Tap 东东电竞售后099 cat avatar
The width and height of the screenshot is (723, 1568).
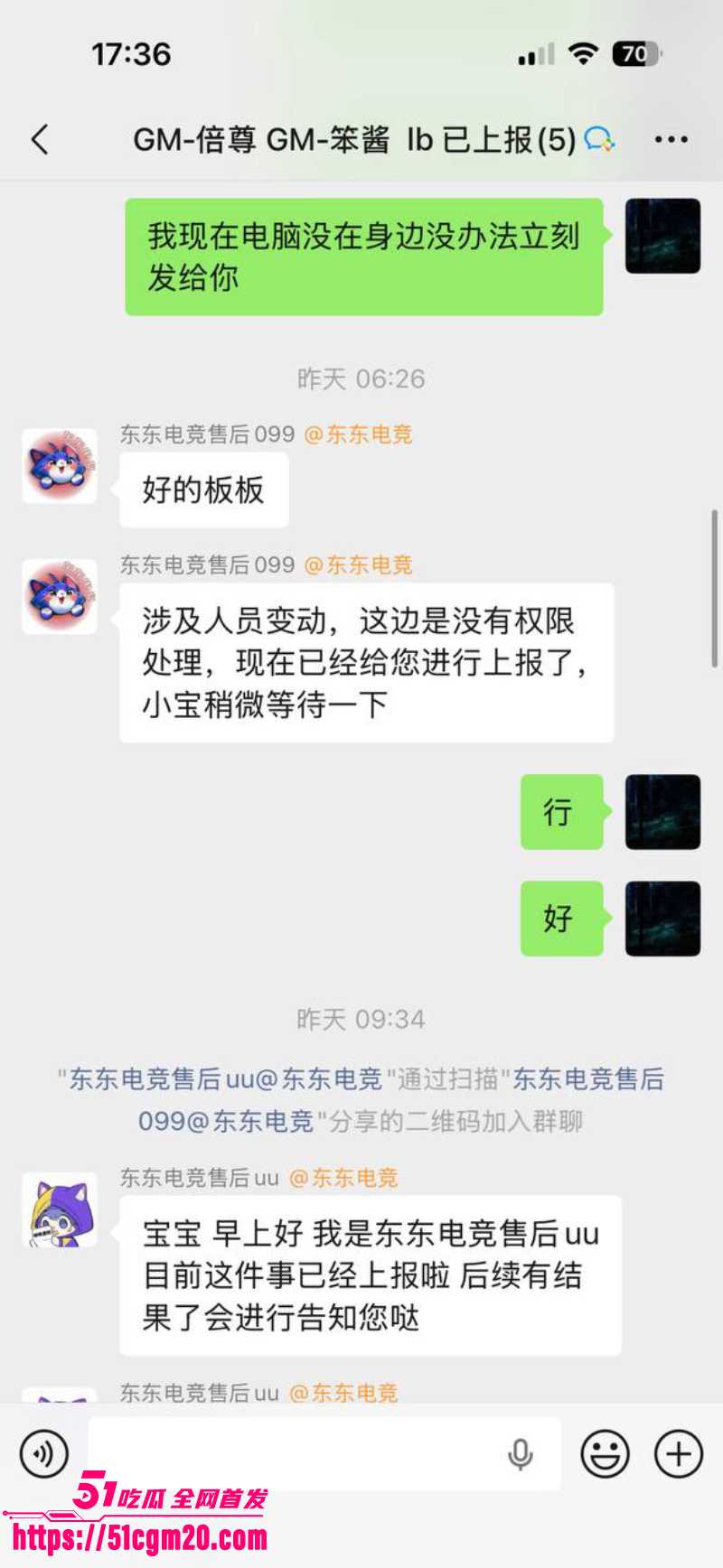pos(60,470)
